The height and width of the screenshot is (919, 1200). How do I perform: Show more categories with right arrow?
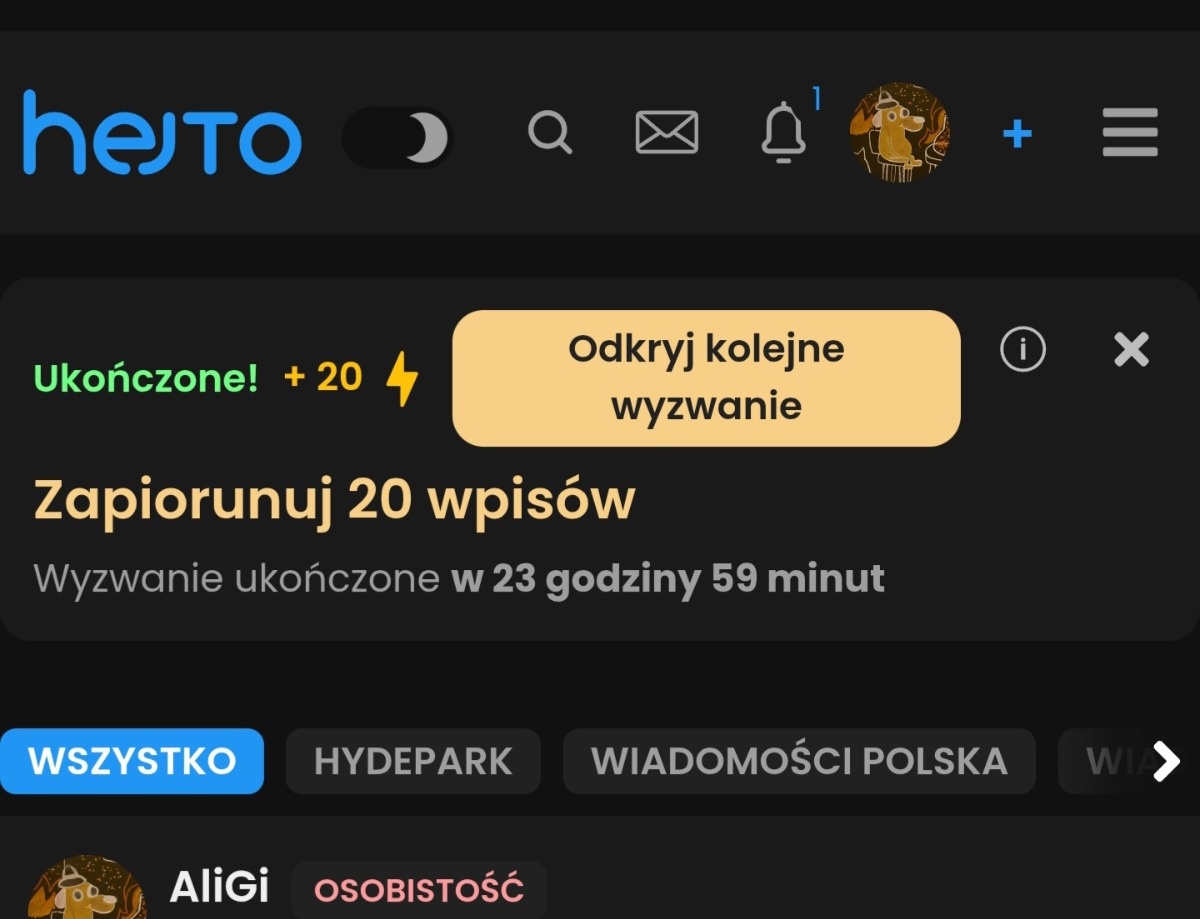tap(1166, 761)
